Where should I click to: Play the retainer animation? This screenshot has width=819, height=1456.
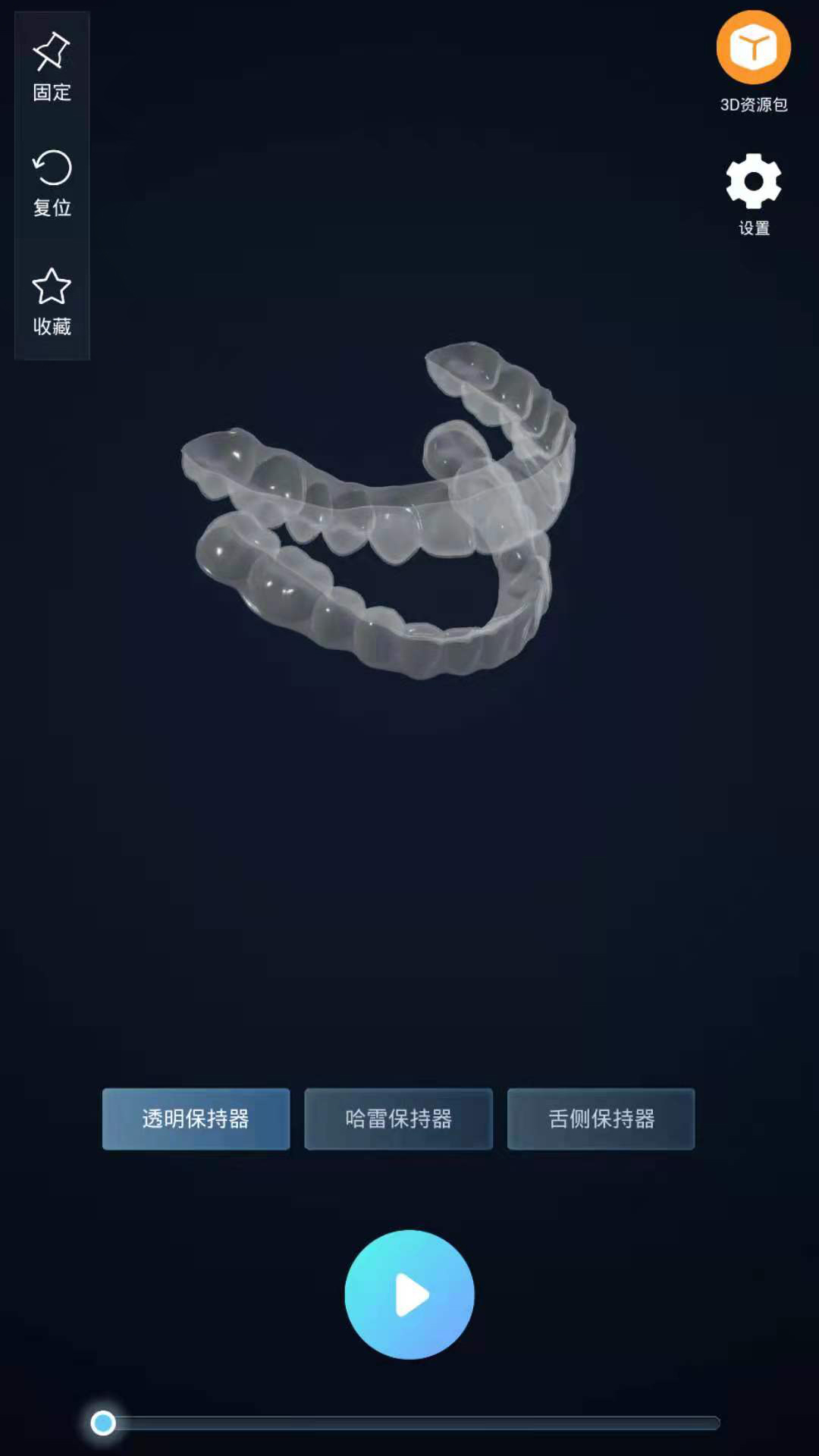coord(409,1294)
